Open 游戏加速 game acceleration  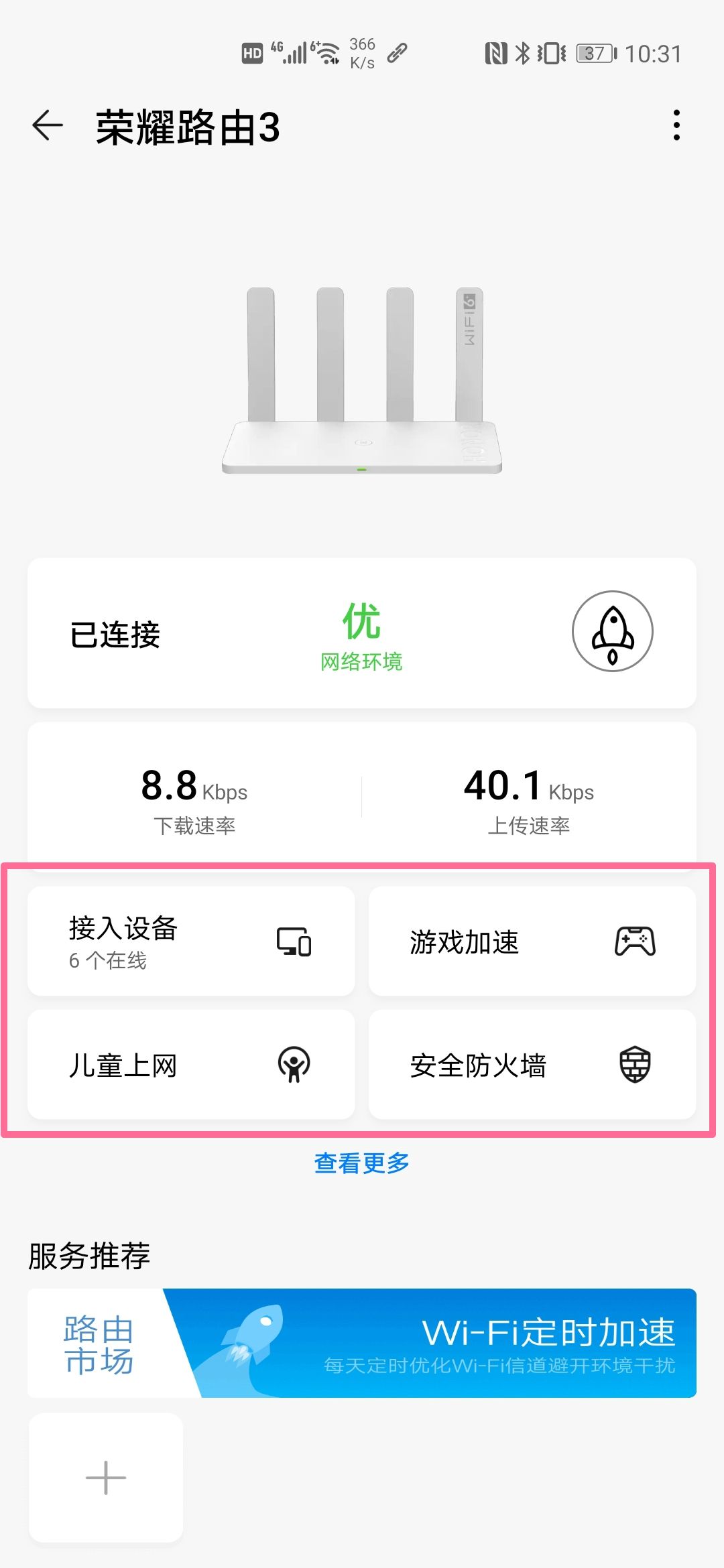pyautogui.click(x=532, y=941)
